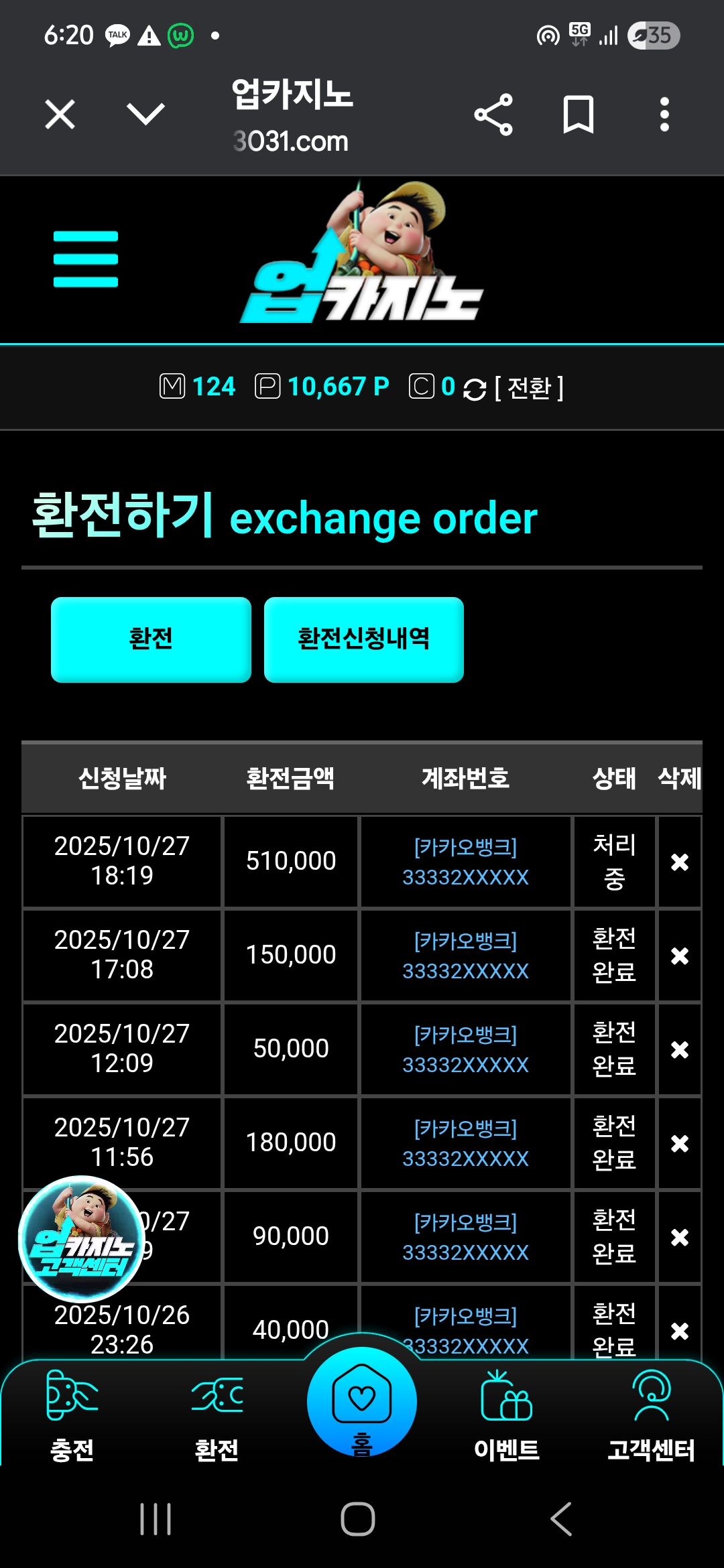Expand the browser chevron dropdown
Viewport: 724px width, 1568px height.
coord(145,114)
